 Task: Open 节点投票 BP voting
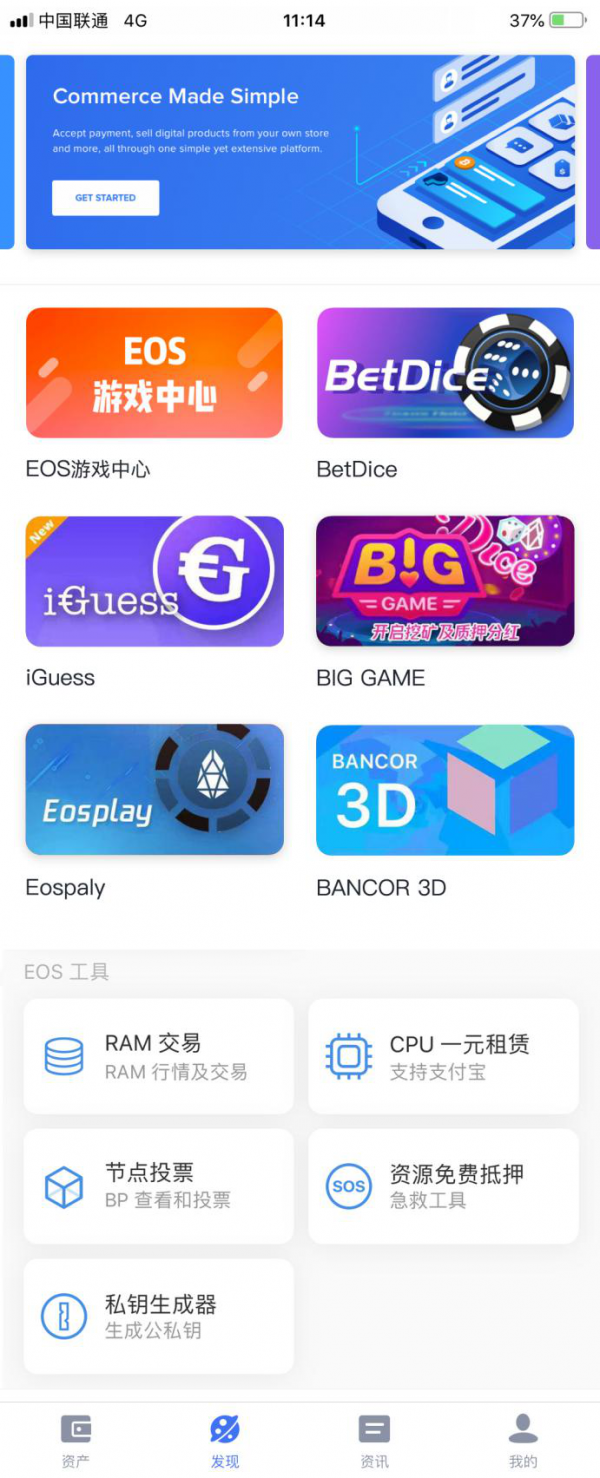click(x=158, y=1186)
